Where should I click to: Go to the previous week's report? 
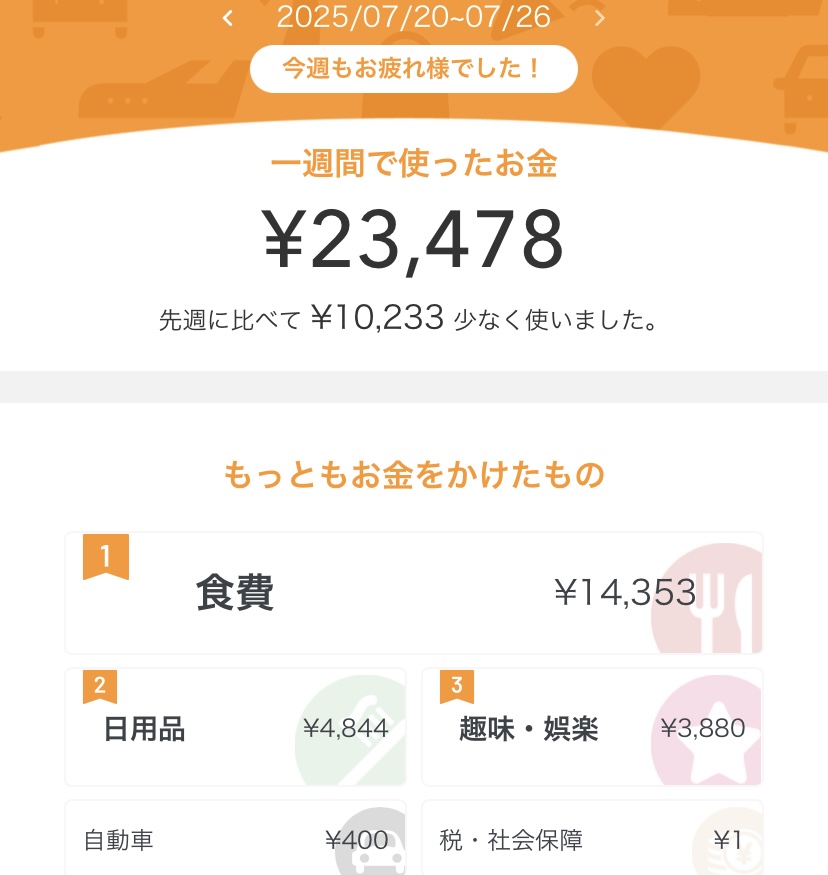[x=228, y=18]
